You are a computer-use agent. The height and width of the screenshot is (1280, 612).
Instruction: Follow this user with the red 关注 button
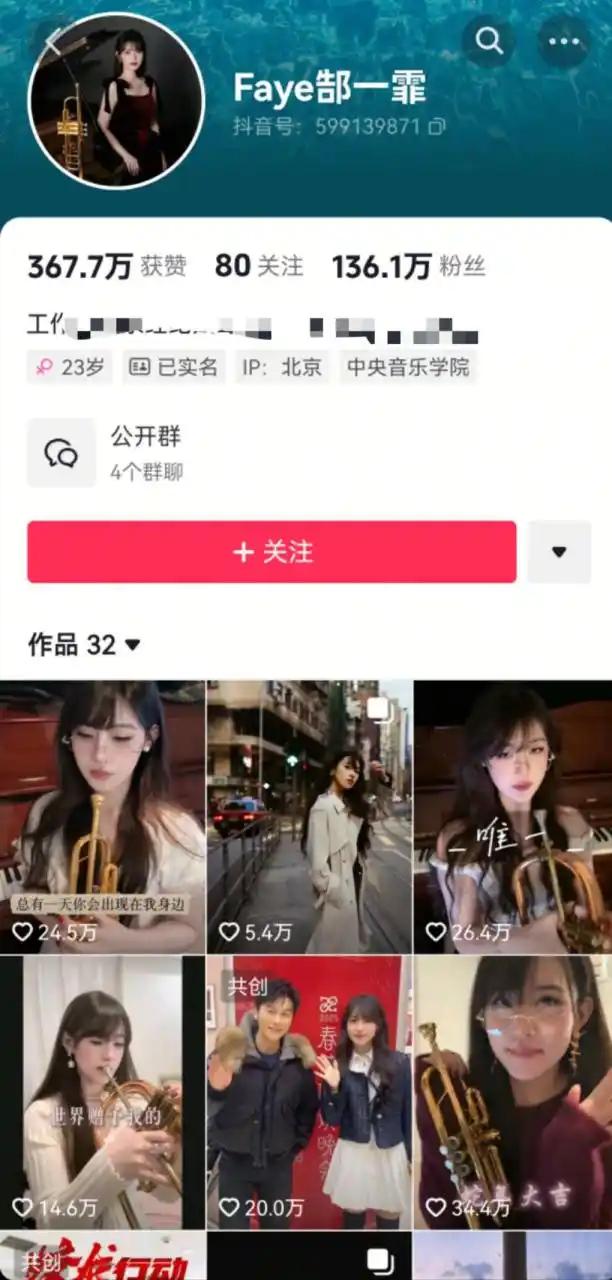(271, 552)
